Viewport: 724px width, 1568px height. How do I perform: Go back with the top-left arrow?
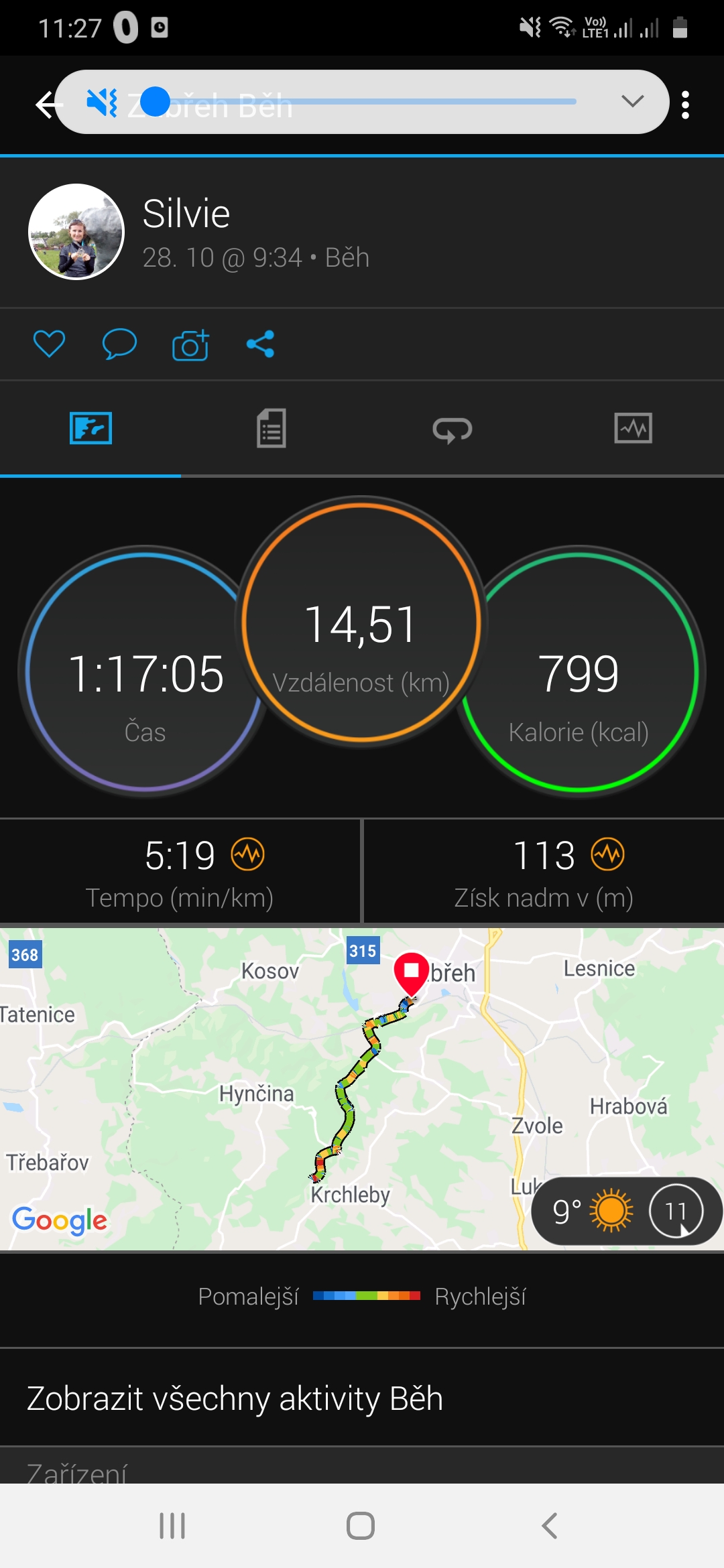pyautogui.click(x=46, y=105)
